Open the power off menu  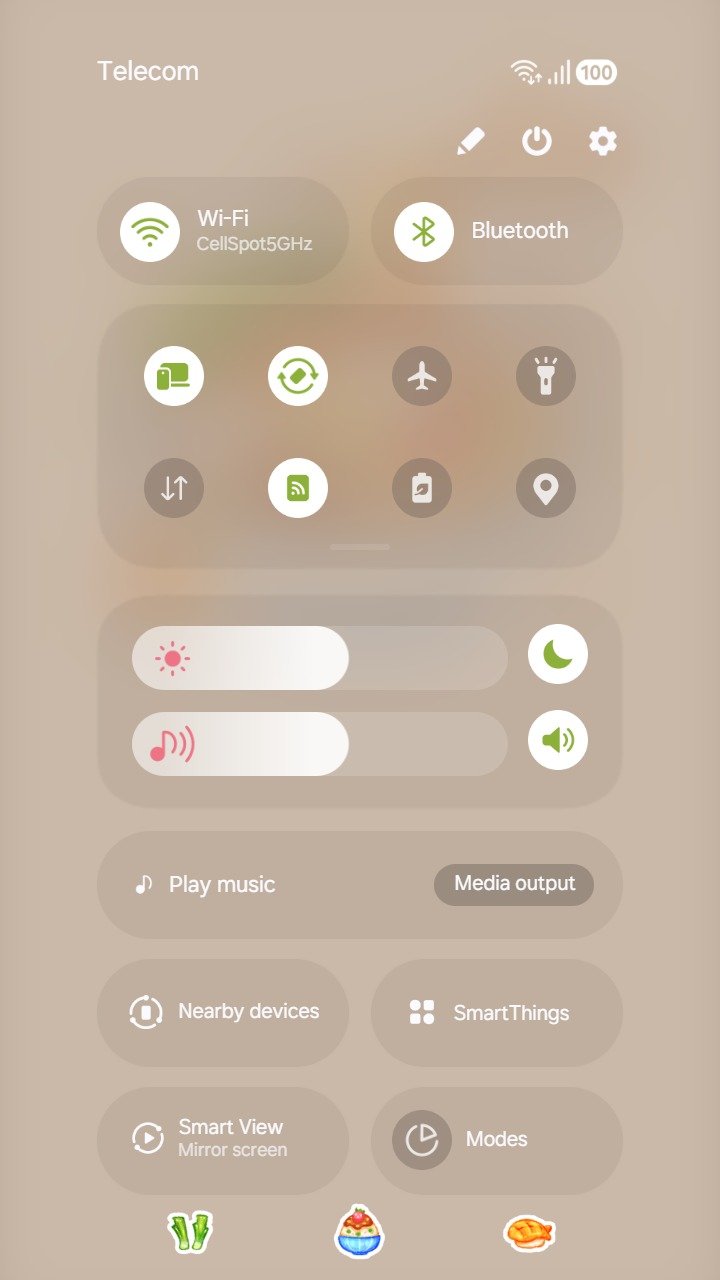537,142
